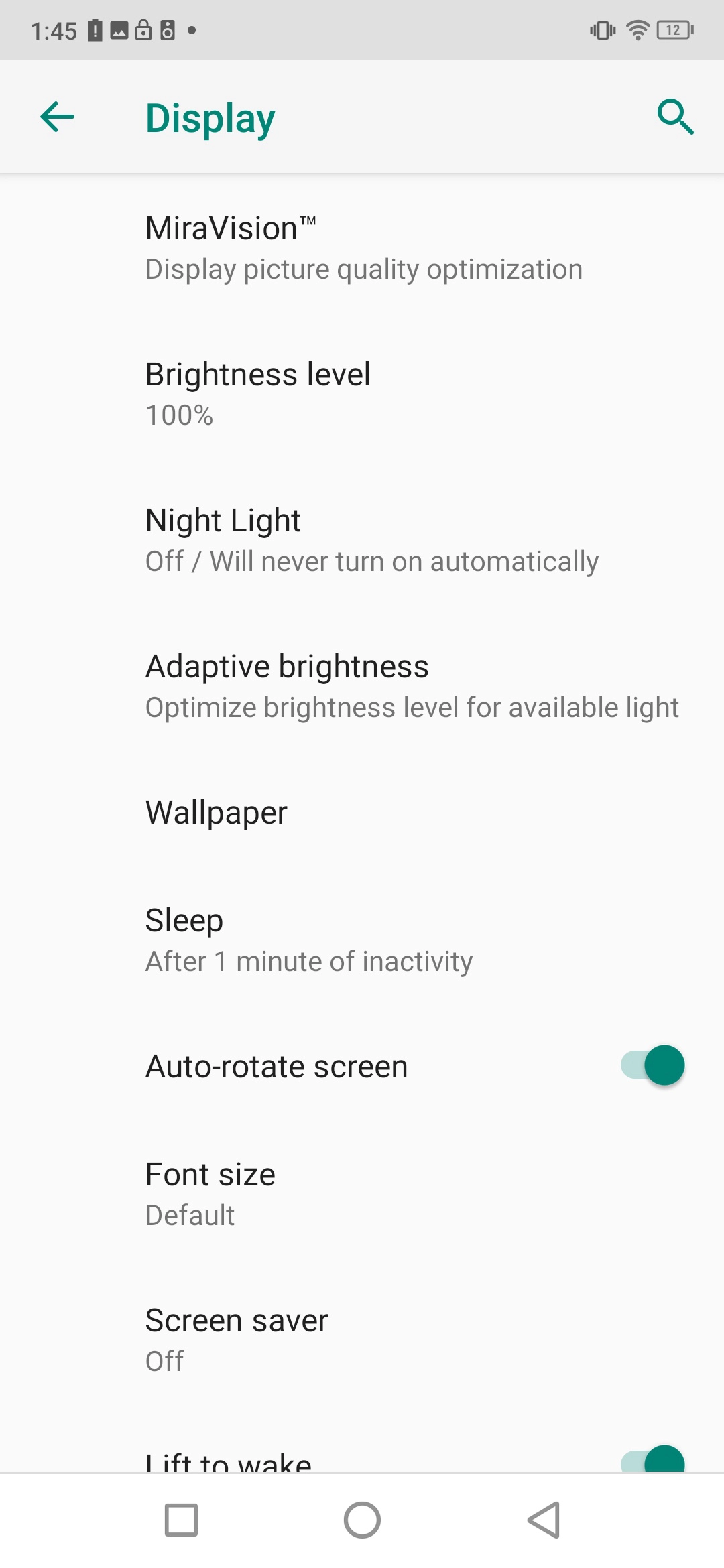Change the Sleep timeout
This screenshot has height=1568, width=724.
(x=362, y=939)
